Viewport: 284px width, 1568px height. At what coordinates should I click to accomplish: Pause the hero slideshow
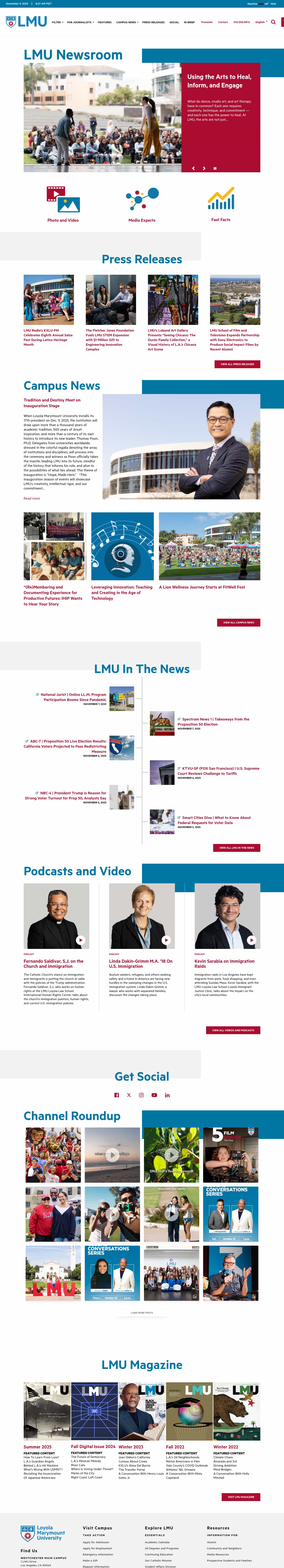coord(215,168)
